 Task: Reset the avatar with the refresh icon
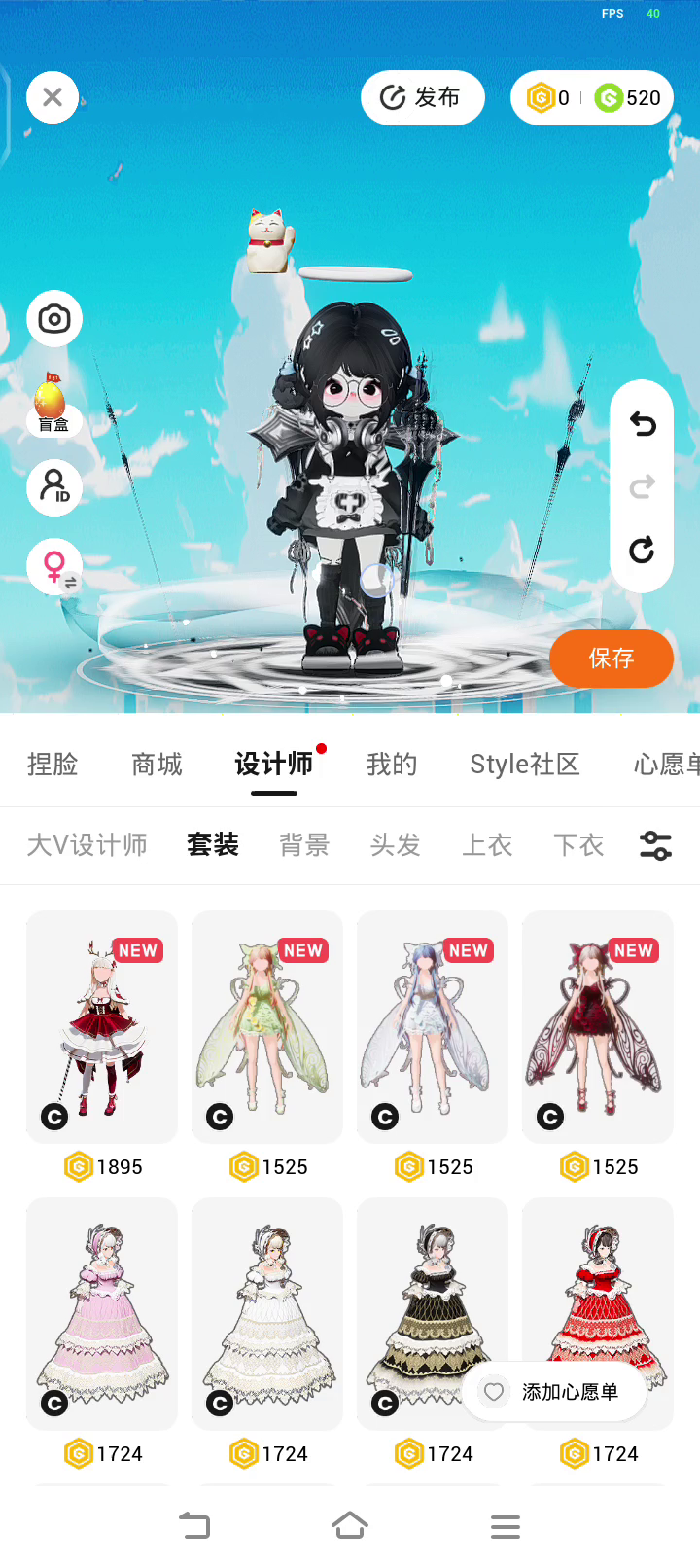coord(642,551)
